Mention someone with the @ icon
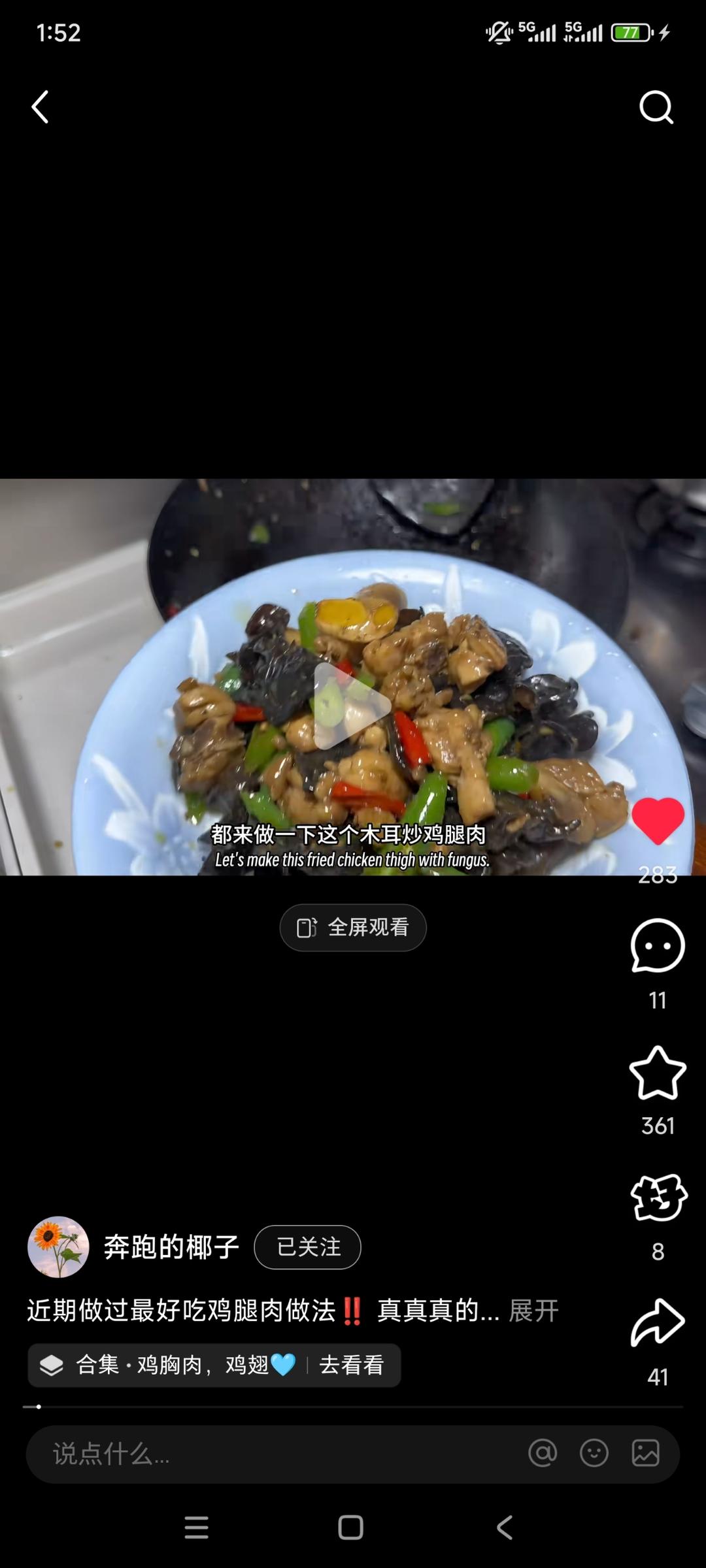706x1568 pixels. click(543, 1454)
